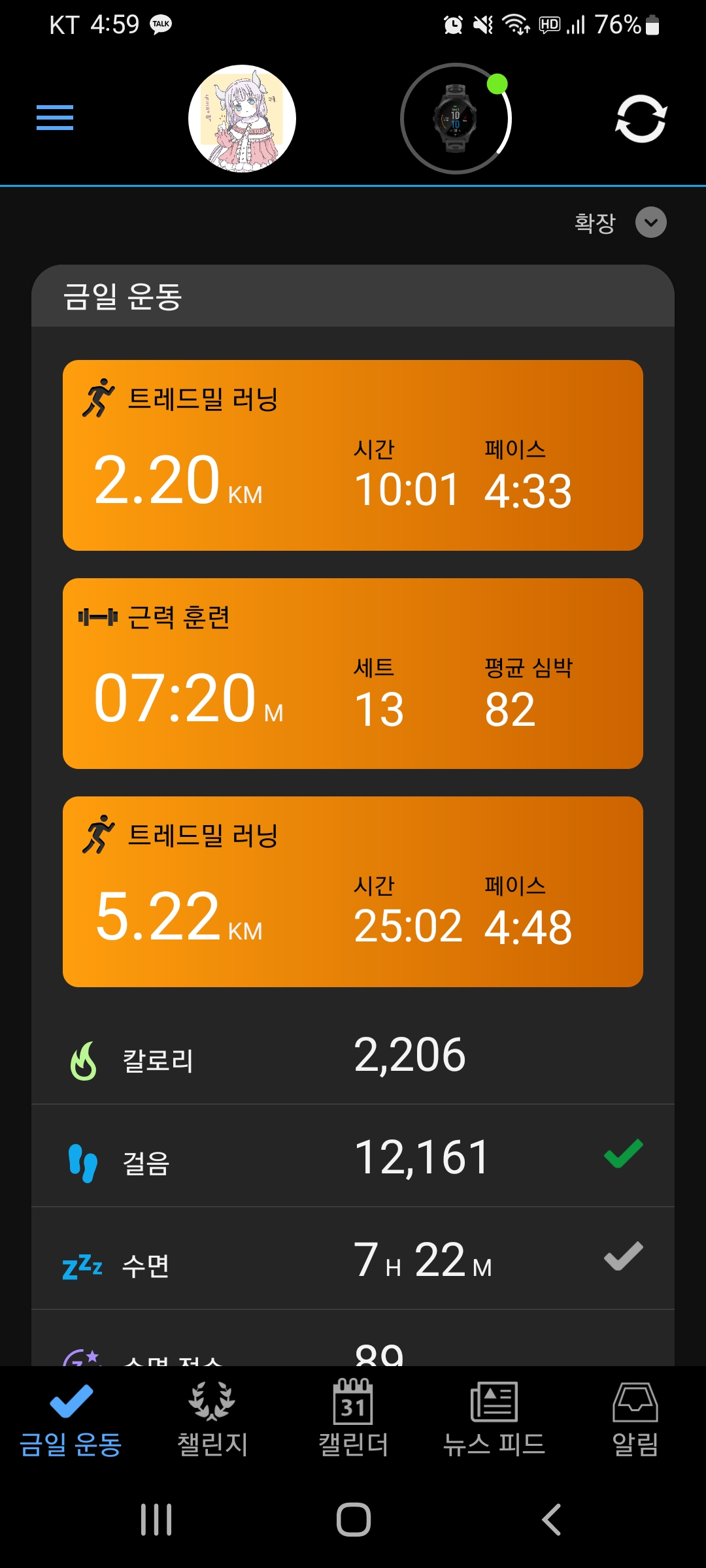The image size is (706, 1568).
Task: Expand the 확장 dropdown chevron
Action: [x=650, y=223]
